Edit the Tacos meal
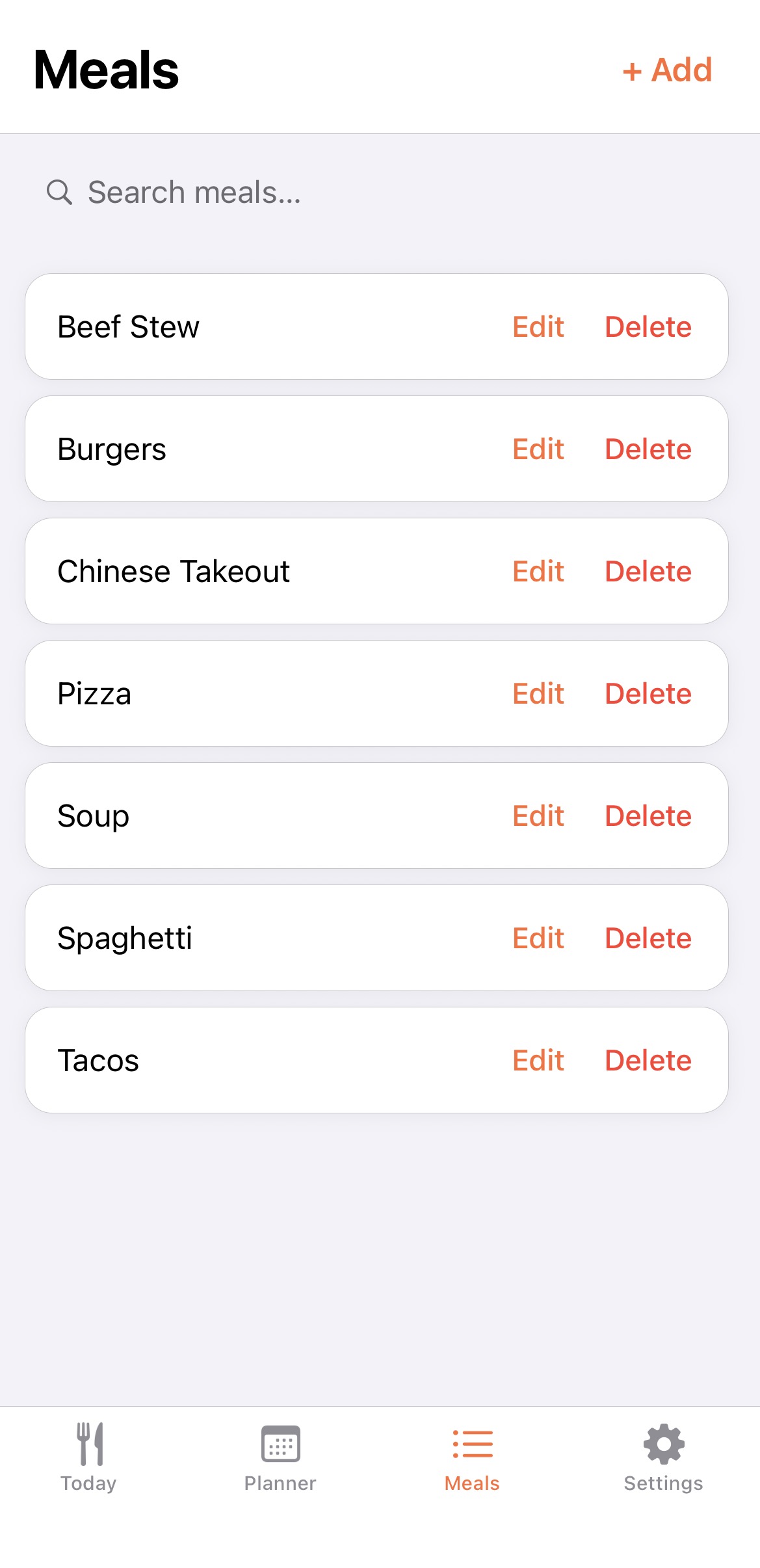The width and height of the screenshot is (760, 1568). [x=538, y=1060]
